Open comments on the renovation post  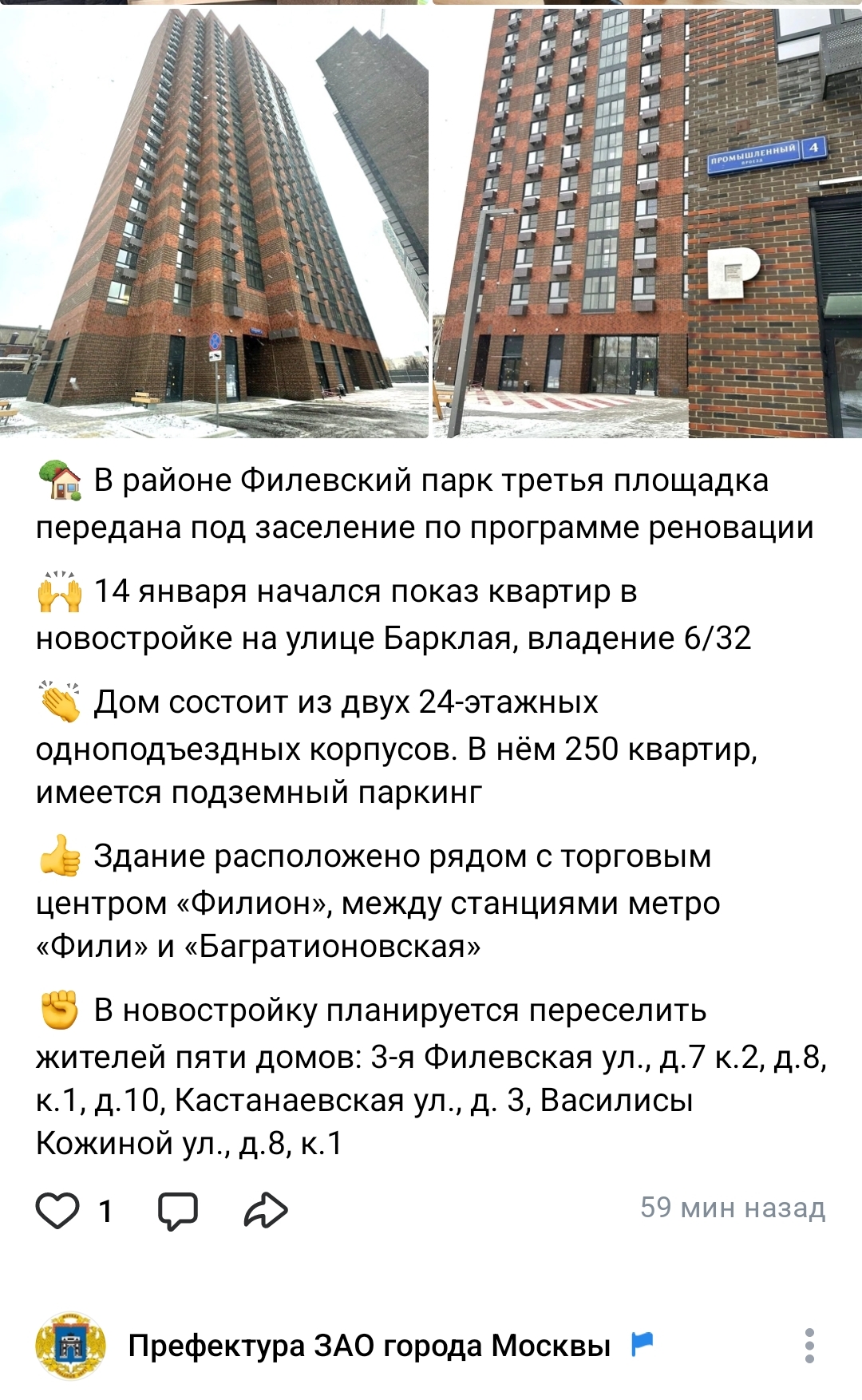177,1210
